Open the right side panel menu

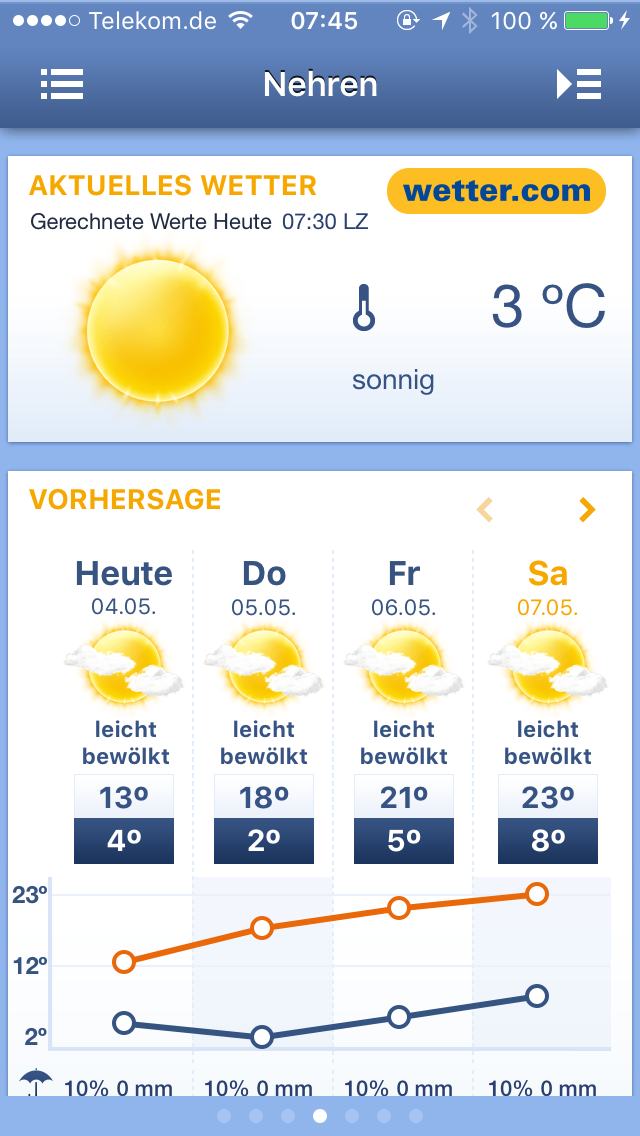[578, 85]
